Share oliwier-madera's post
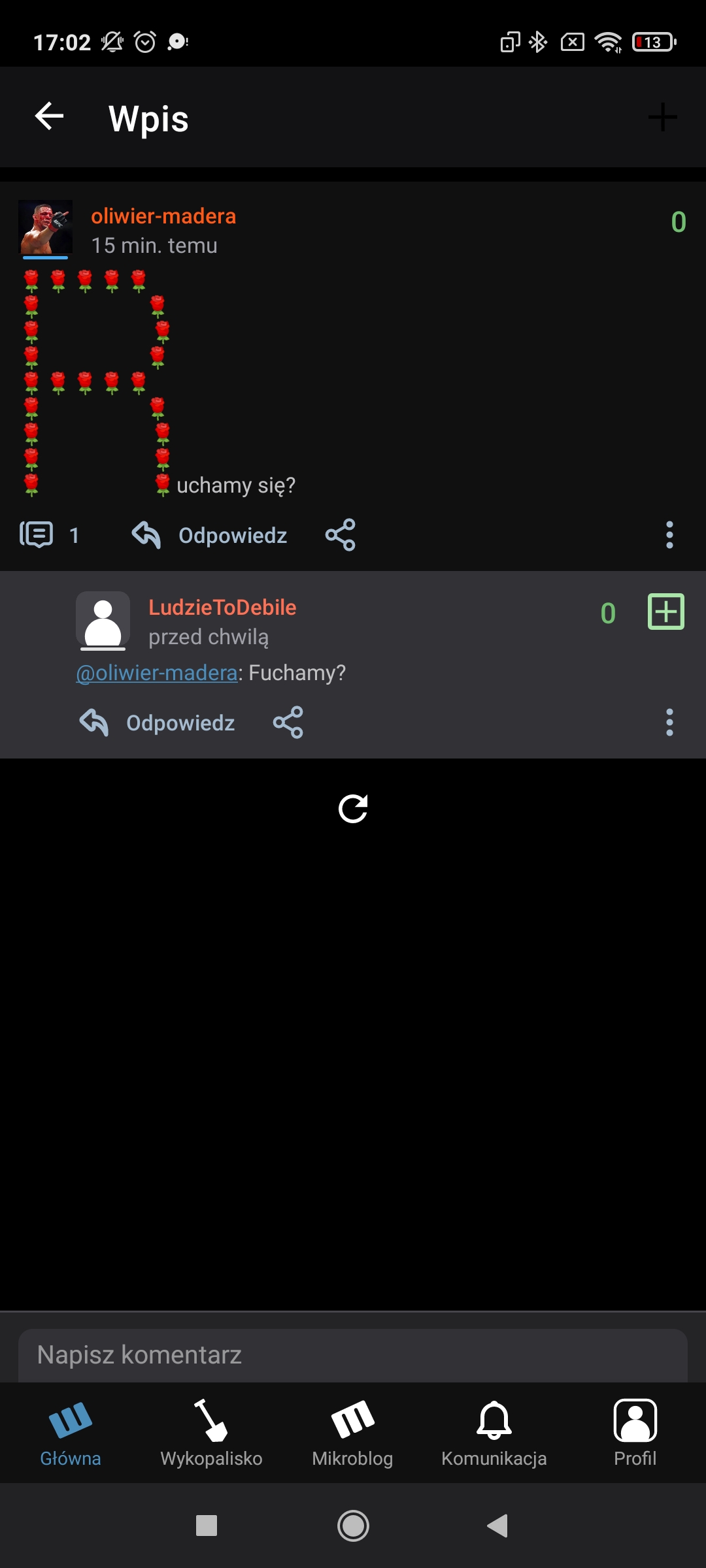 tap(340, 535)
